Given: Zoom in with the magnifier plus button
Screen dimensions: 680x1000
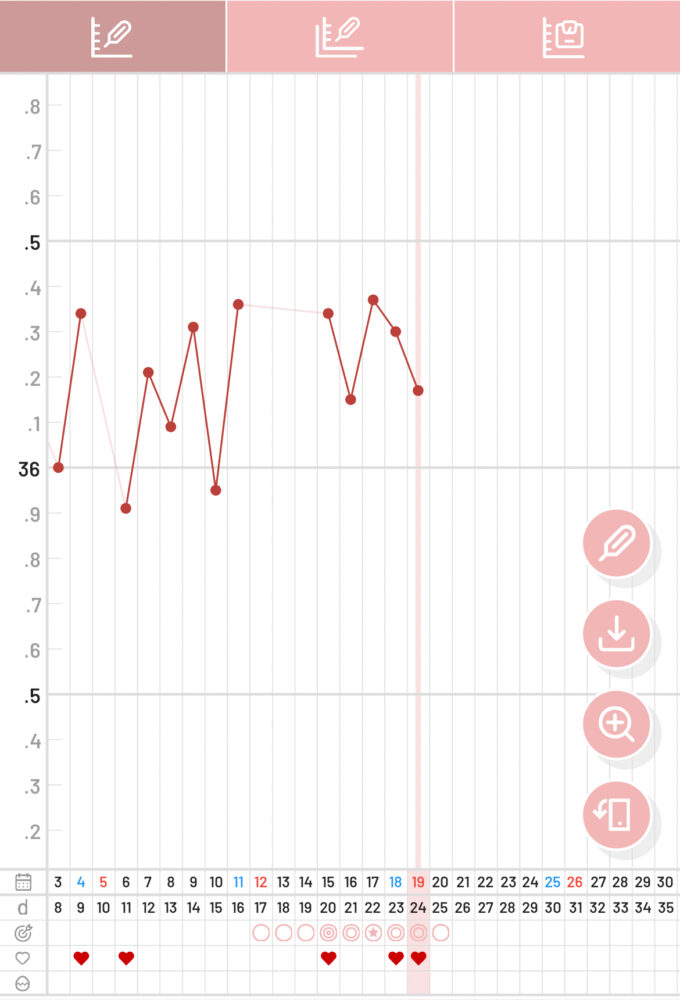Looking at the screenshot, I should (x=617, y=724).
